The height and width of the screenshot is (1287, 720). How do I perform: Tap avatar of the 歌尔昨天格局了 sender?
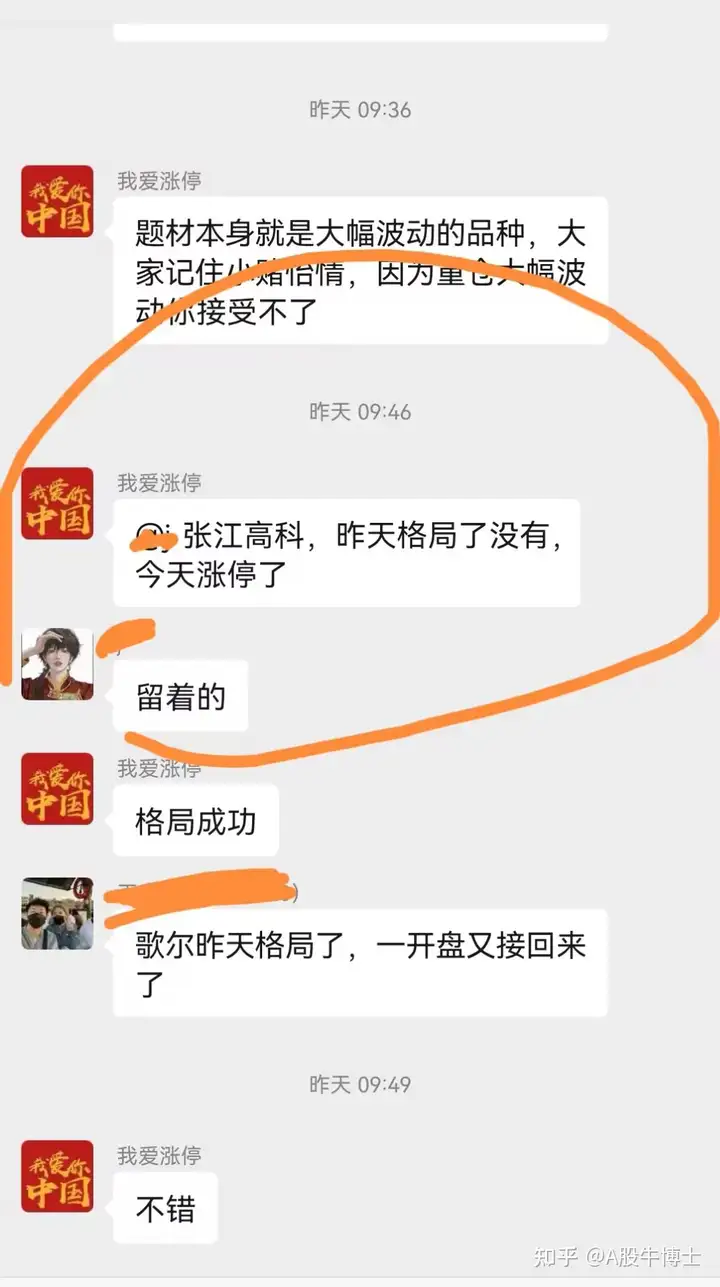click(x=57, y=913)
